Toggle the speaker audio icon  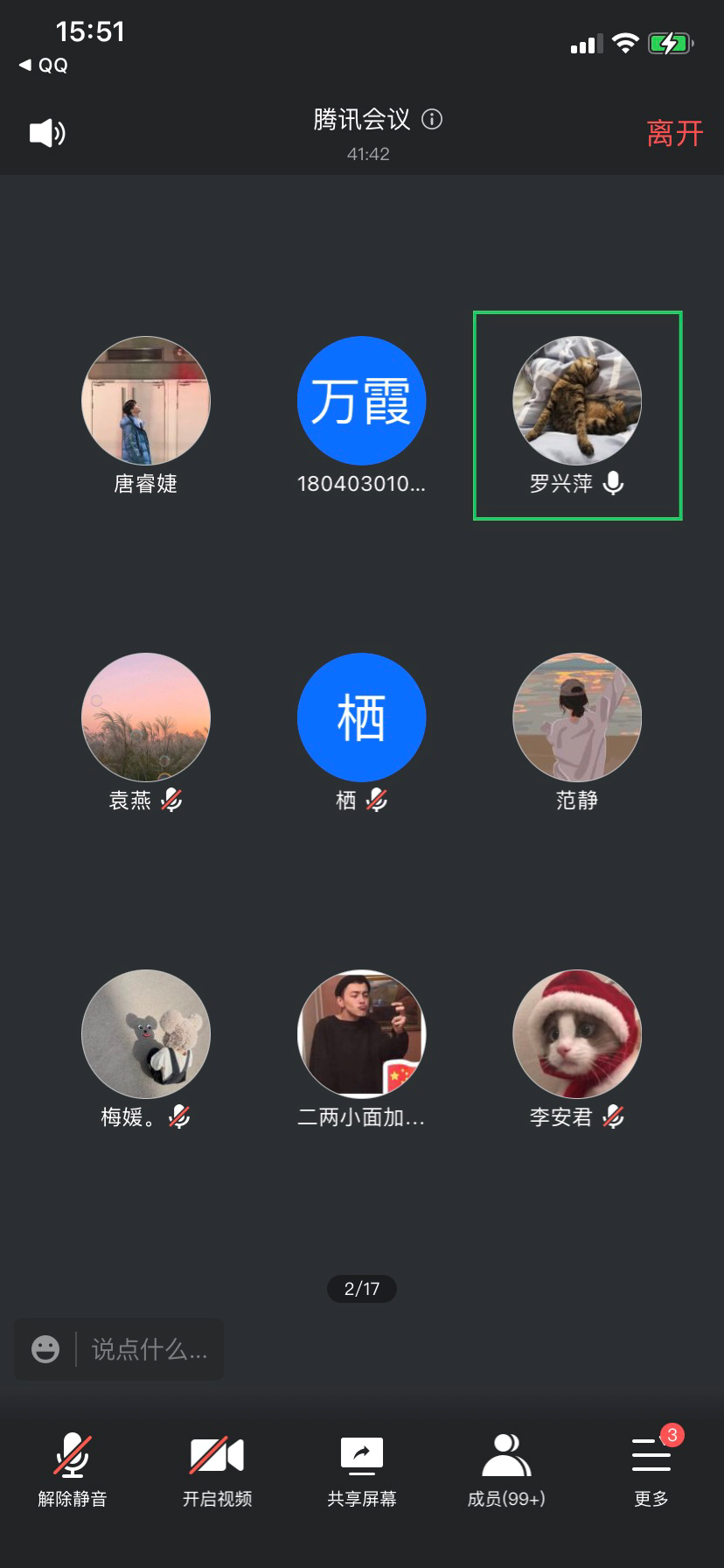47,133
